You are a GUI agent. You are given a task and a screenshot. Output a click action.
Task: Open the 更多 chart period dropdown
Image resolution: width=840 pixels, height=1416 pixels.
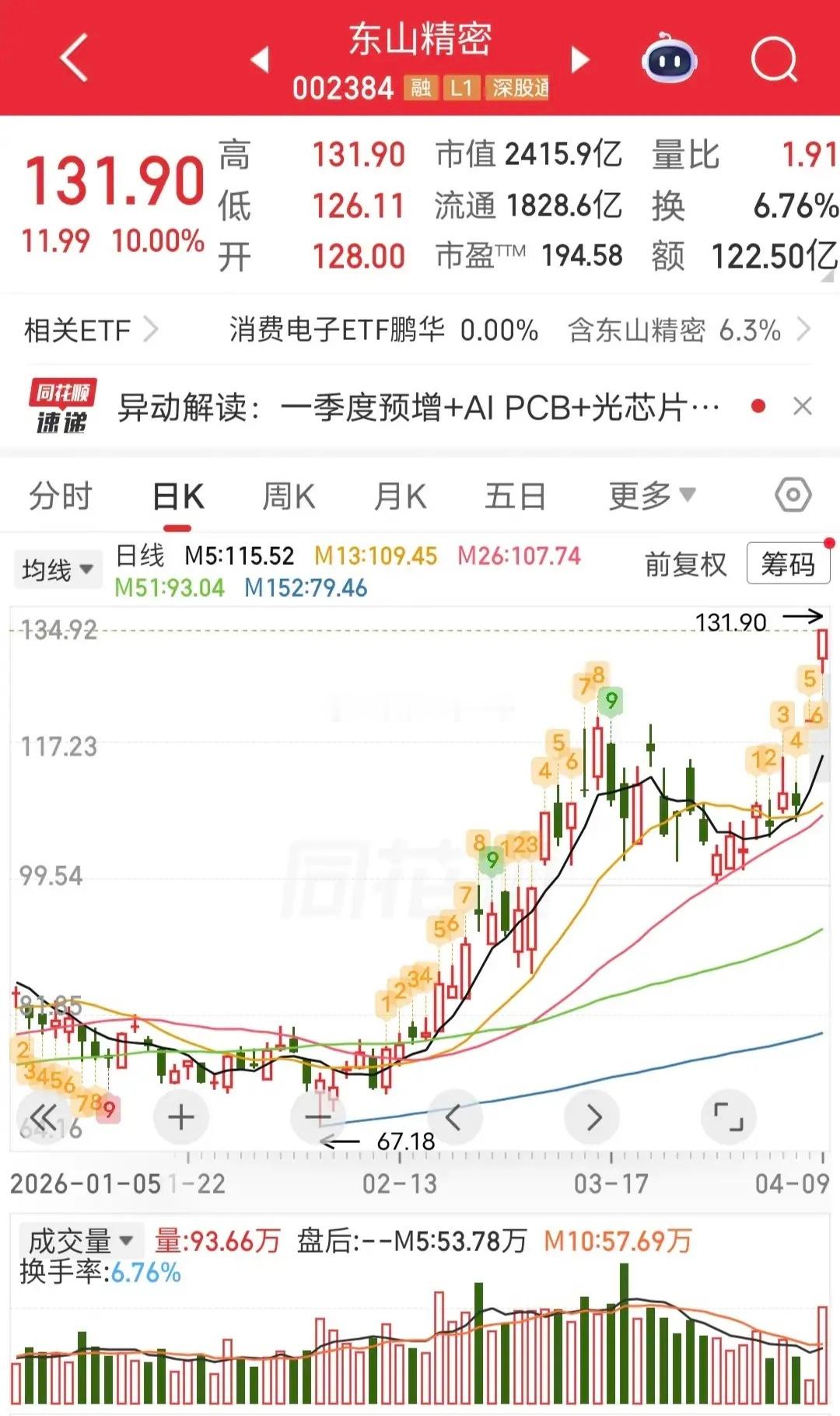click(x=649, y=495)
